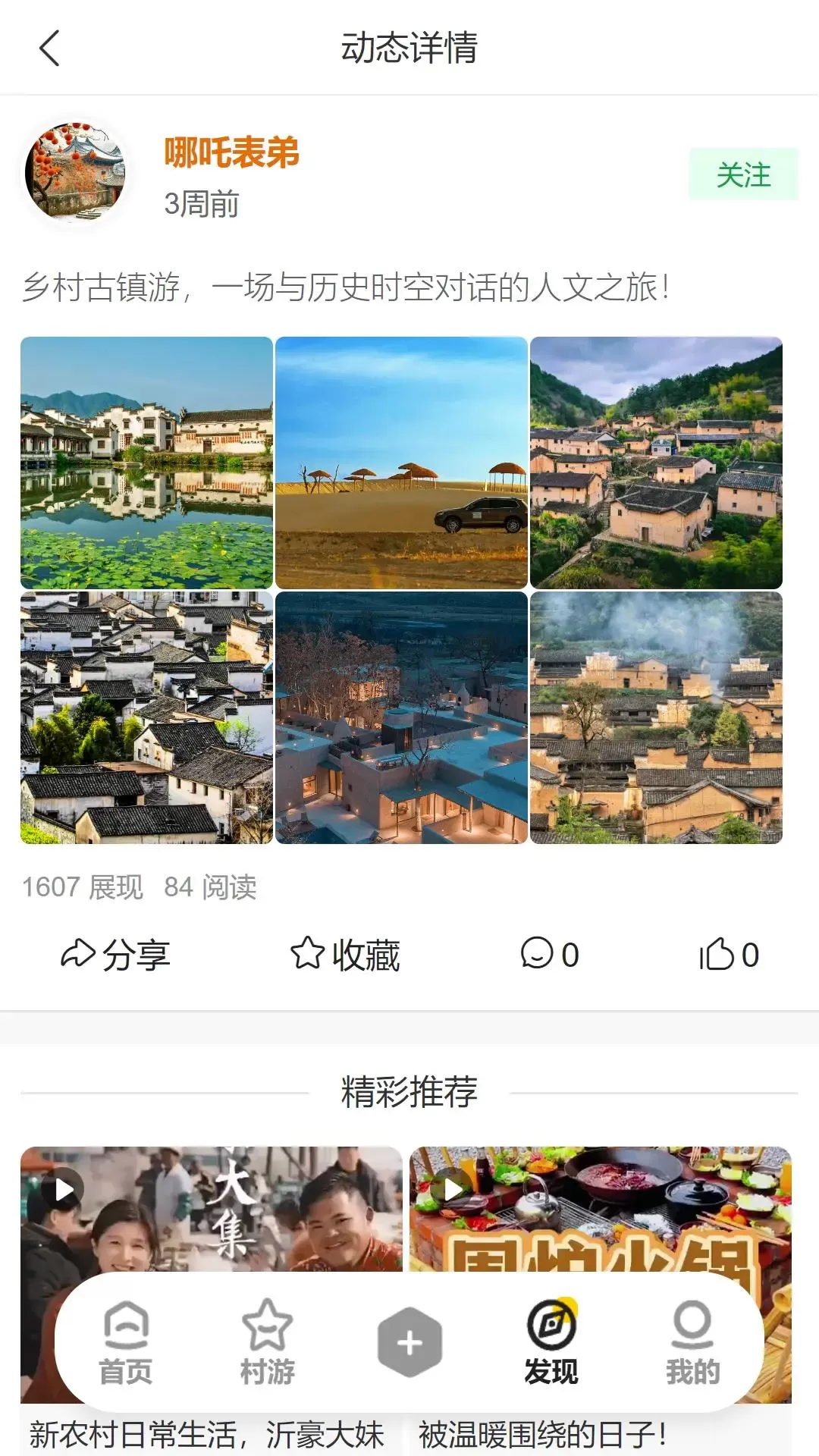Follow 哪吒表弟 with the 关注 button
The image size is (819, 1456).
tap(743, 174)
